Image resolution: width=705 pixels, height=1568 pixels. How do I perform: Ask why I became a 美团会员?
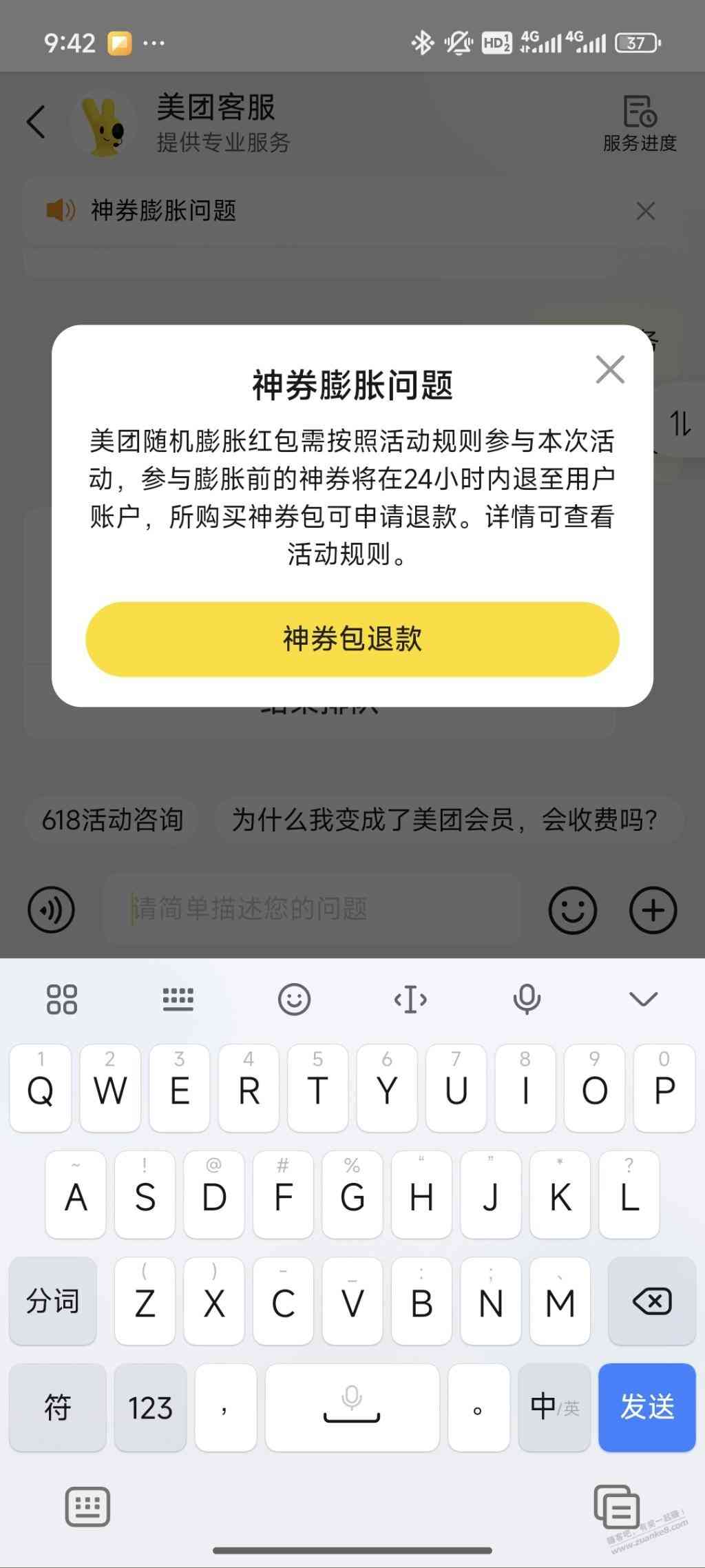[x=444, y=820]
